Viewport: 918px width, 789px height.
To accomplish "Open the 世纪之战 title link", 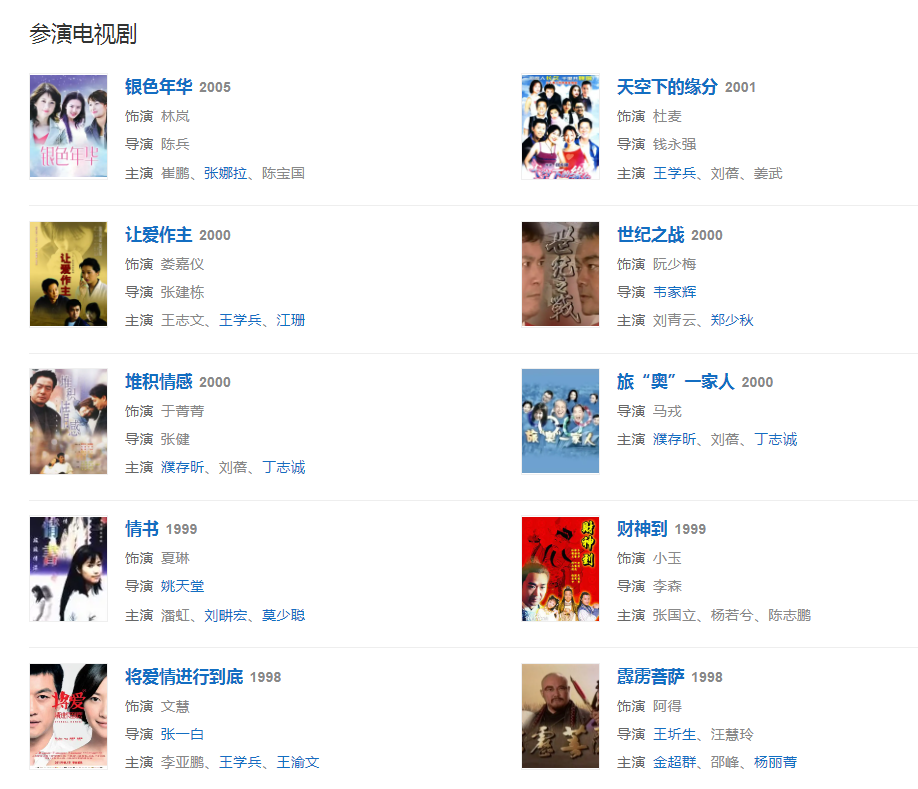I will click(650, 235).
